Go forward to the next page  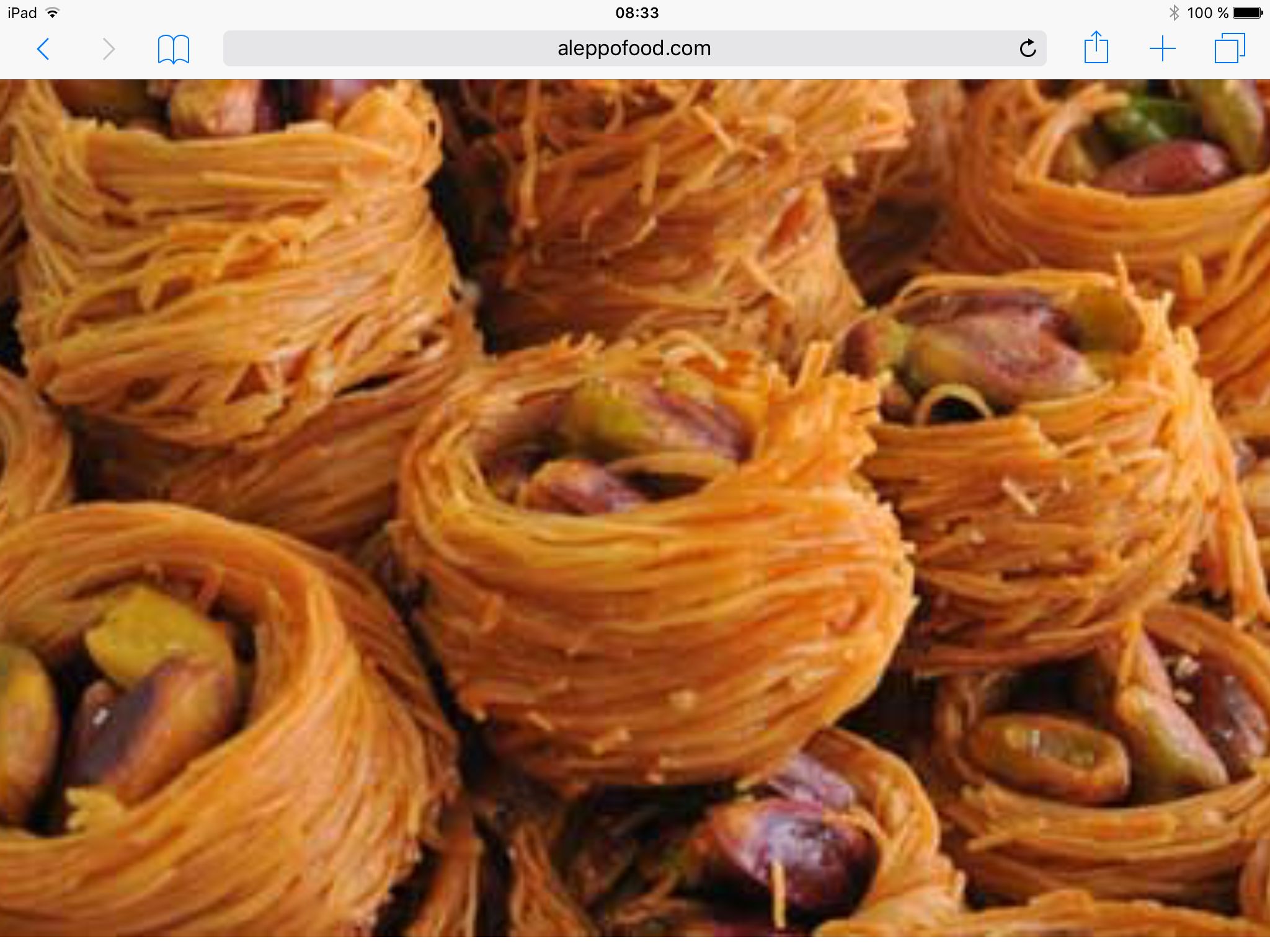(109, 49)
